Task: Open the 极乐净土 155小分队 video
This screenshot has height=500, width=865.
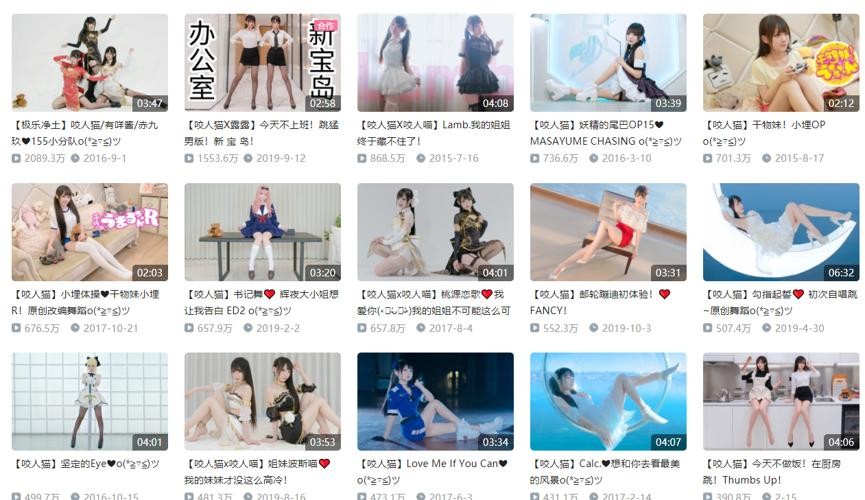Action: pyautogui.click(x=89, y=62)
